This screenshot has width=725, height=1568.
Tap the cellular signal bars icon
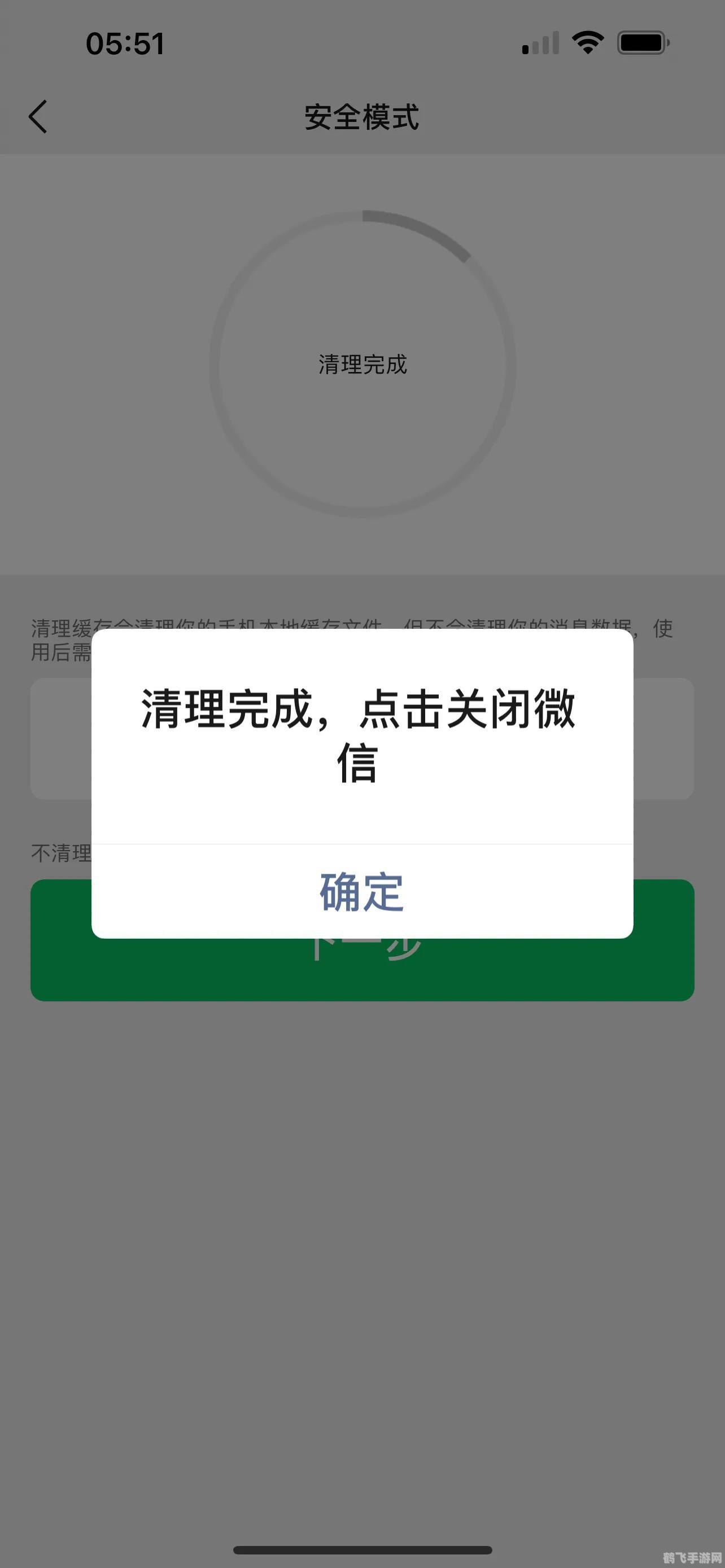pos(539,42)
